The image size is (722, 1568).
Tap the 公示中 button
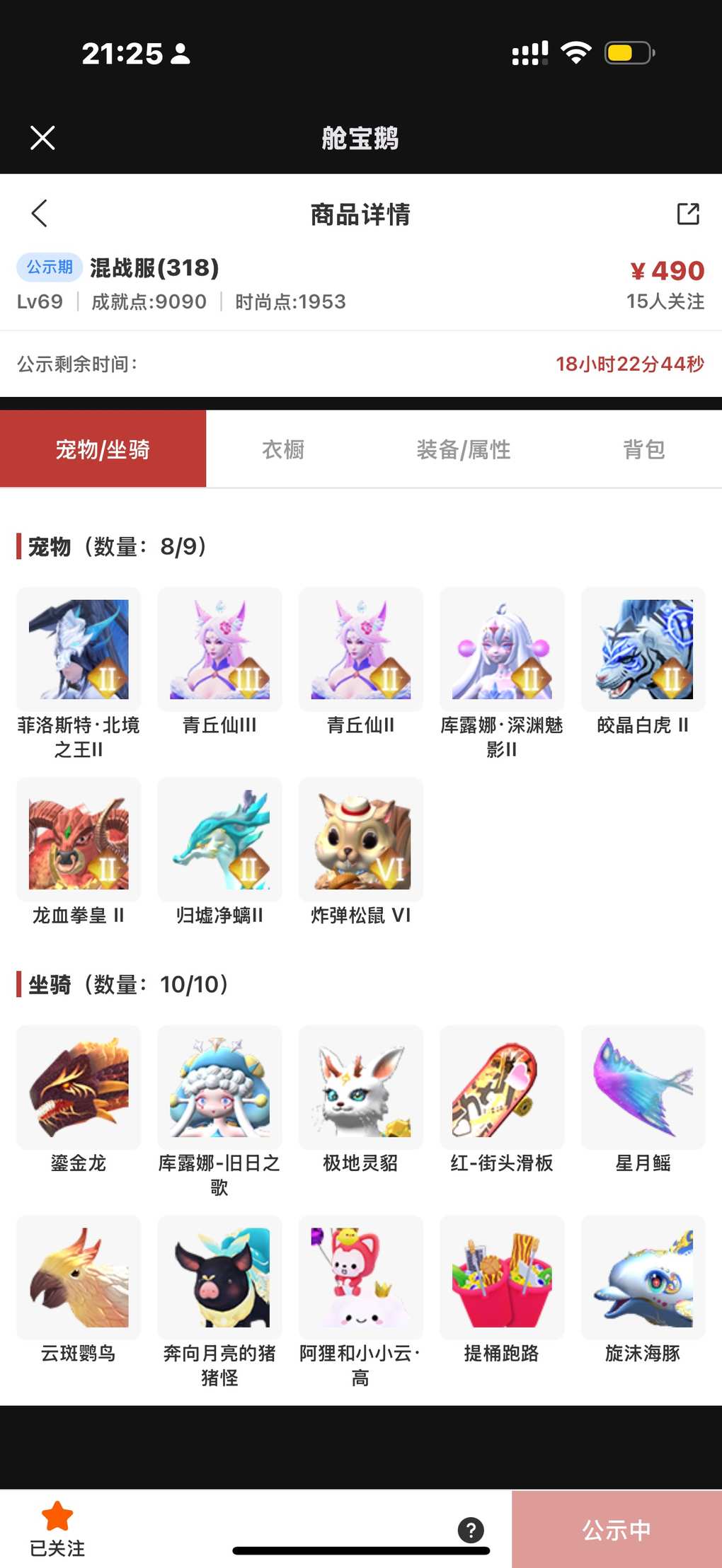coord(616,1530)
